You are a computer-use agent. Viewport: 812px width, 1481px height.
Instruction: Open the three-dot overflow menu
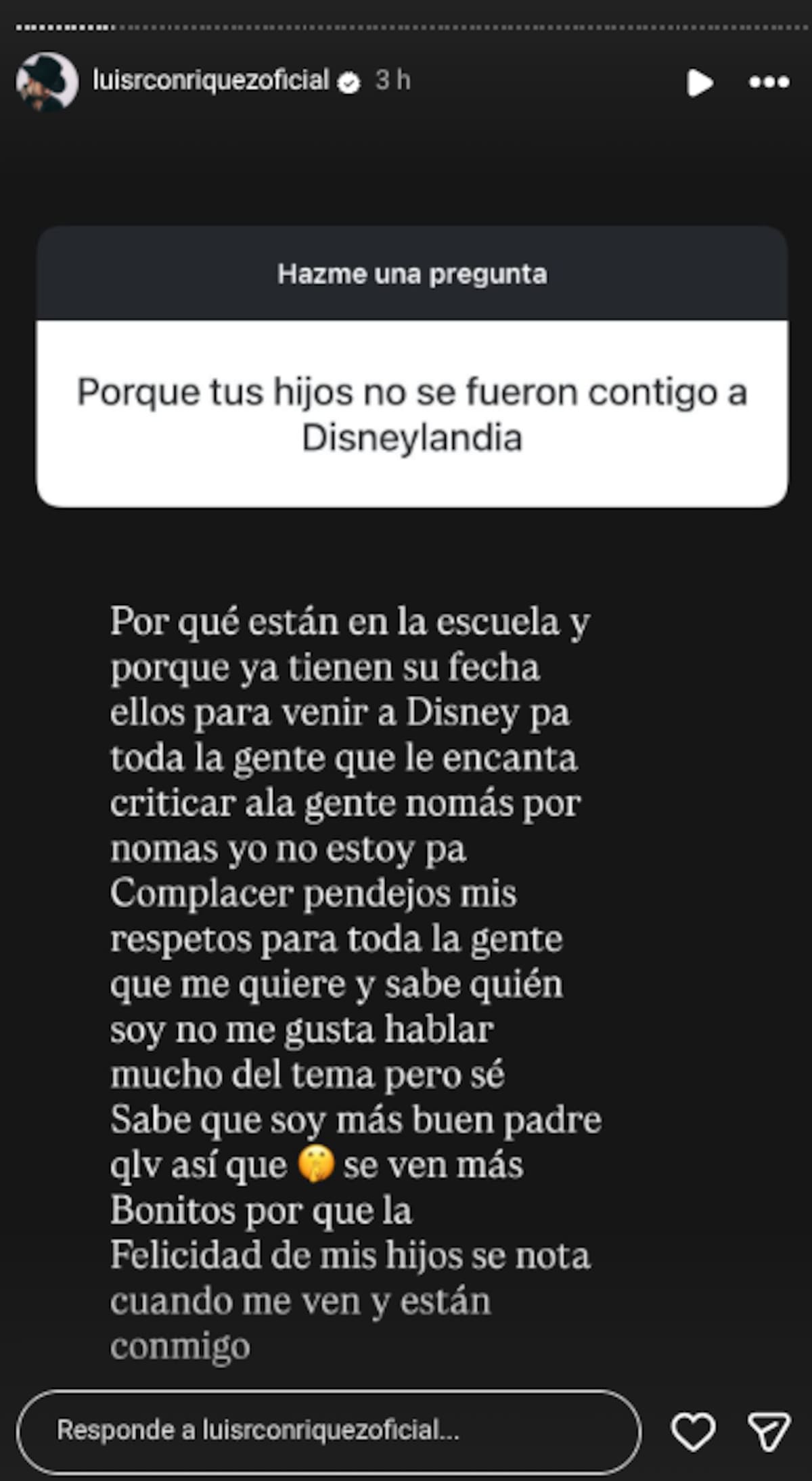769,83
